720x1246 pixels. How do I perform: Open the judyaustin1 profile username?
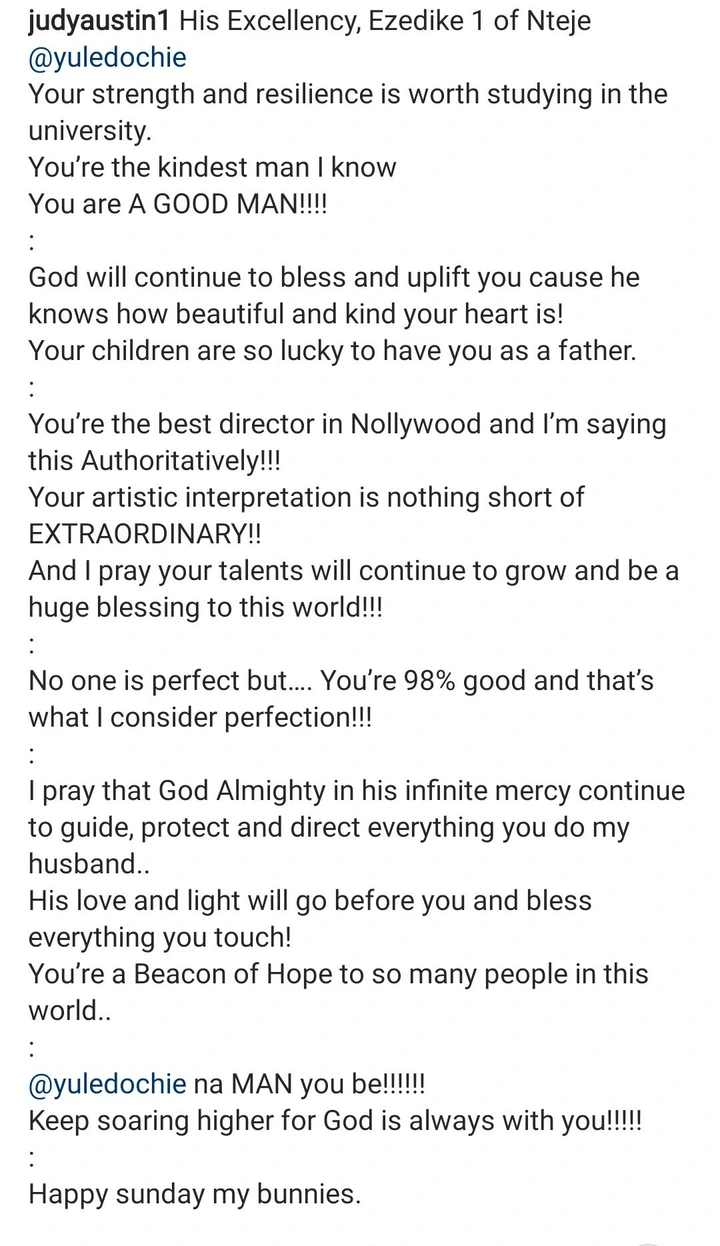tap(97, 22)
